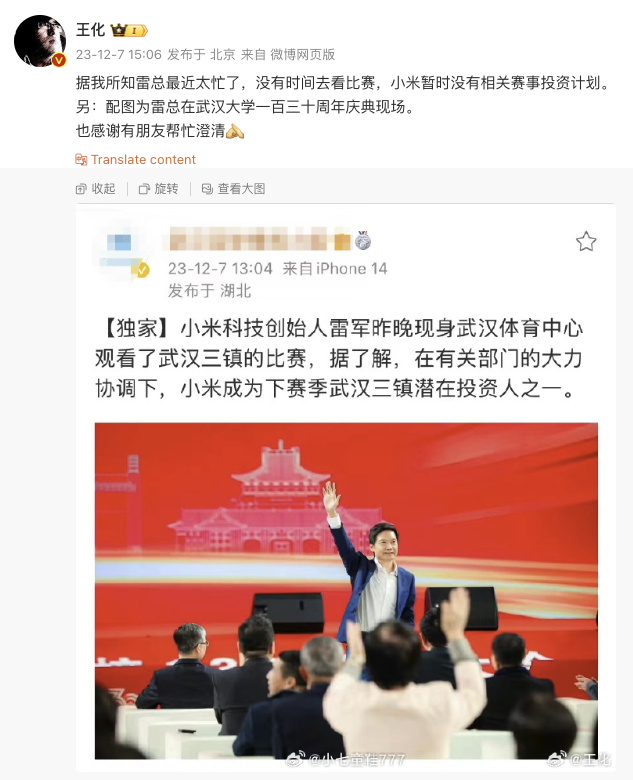633x780 pixels.
Task: Open the 微博网页版 source link
Action: 304,54
